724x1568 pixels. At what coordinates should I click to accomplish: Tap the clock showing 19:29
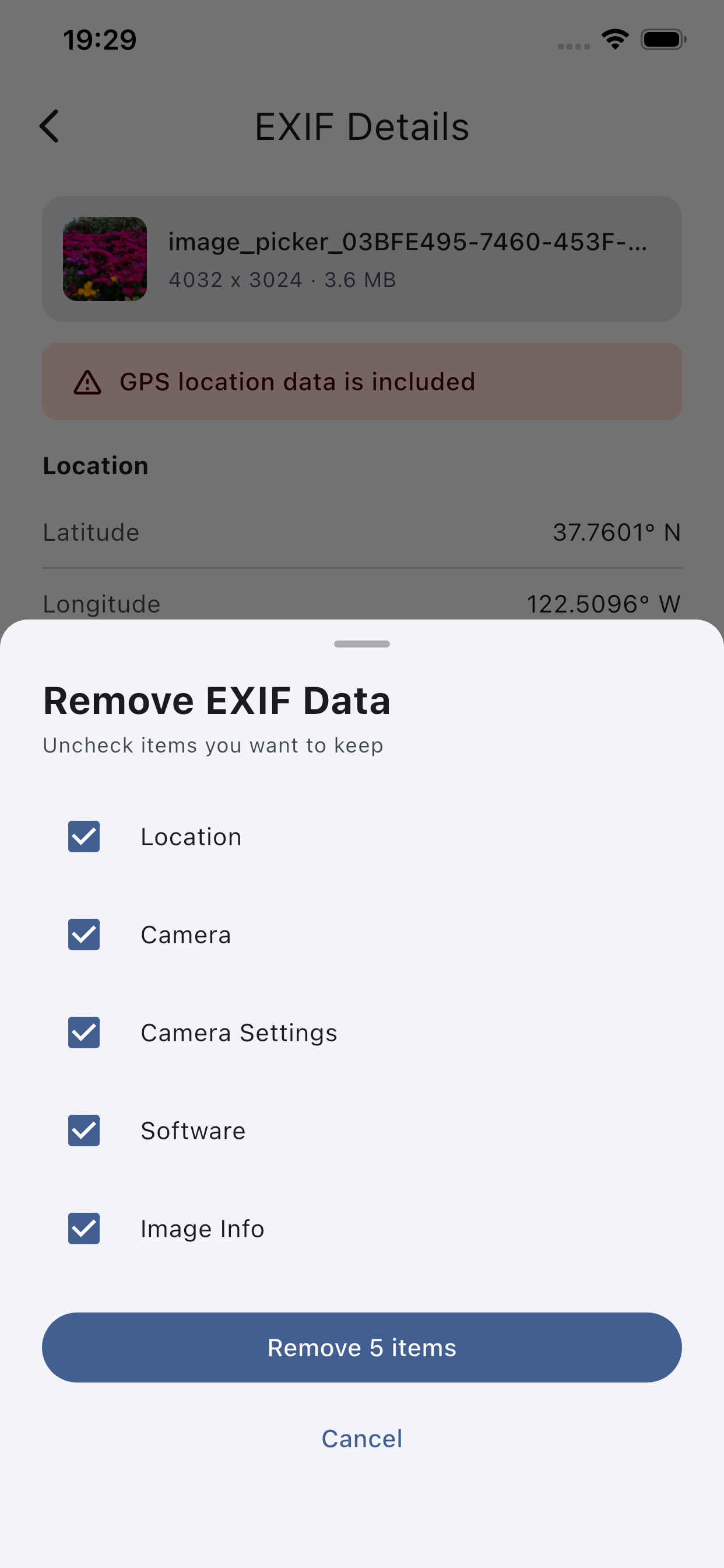pos(100,39)
